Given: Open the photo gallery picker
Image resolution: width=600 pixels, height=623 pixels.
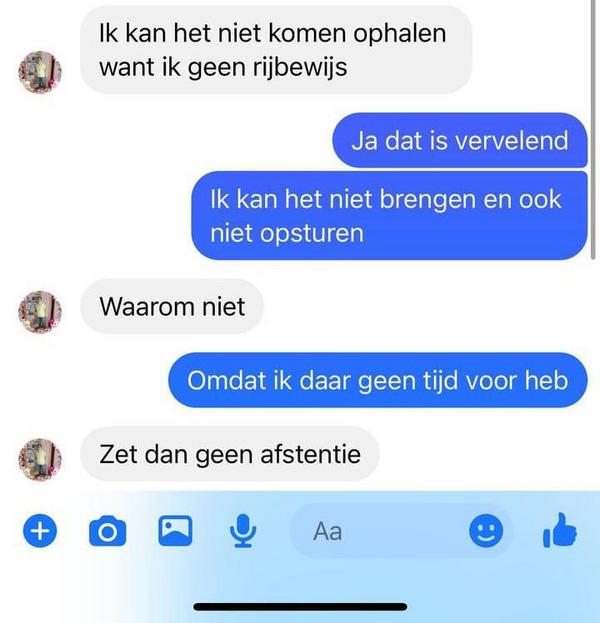Looking at the screenshot, I should point(175,532).
